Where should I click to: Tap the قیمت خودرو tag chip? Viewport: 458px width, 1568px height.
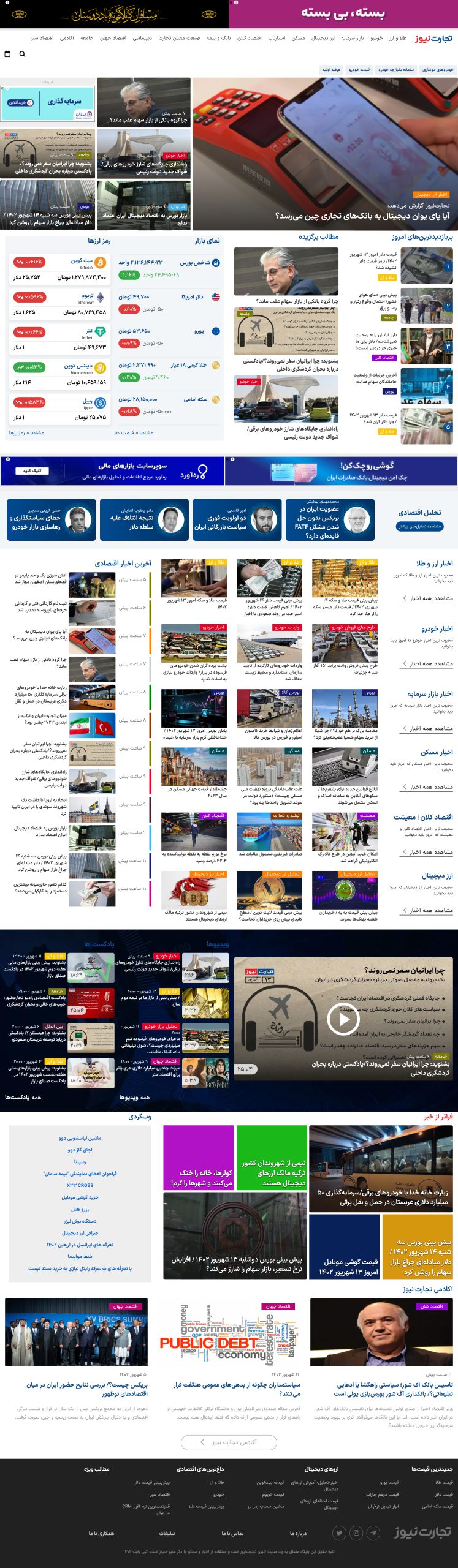pos(359,70)
